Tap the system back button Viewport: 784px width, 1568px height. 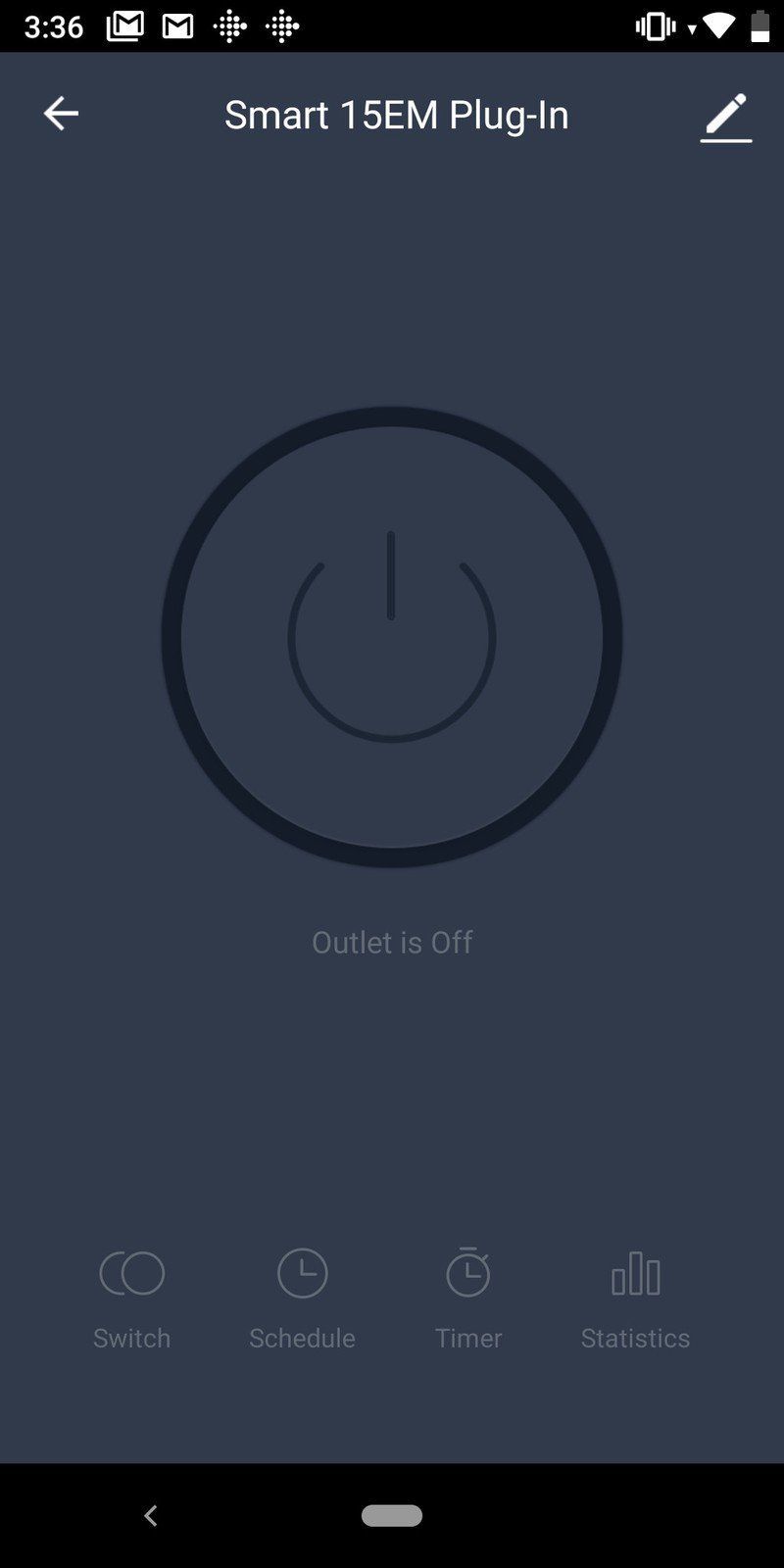[151, 1516]
